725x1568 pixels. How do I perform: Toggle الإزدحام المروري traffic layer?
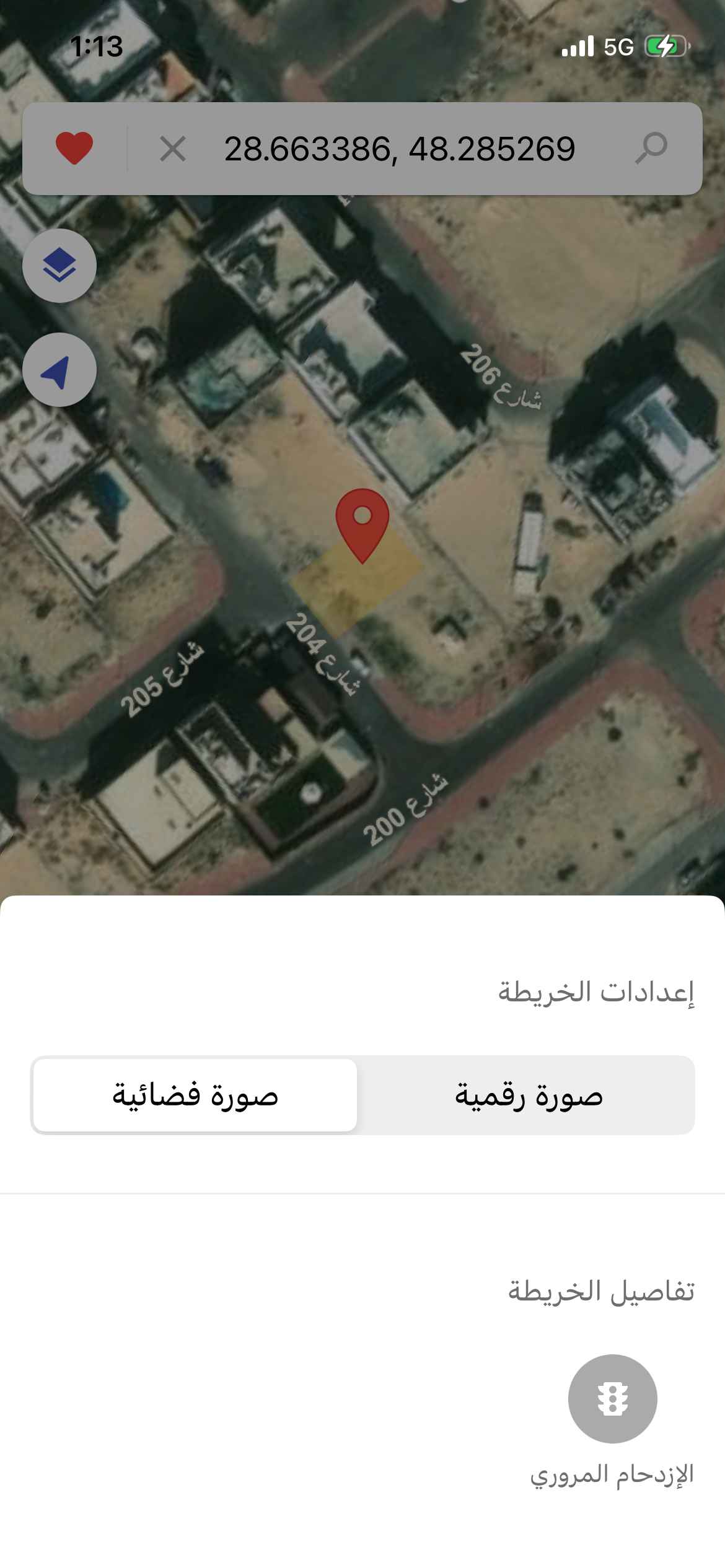point(612,1398)
